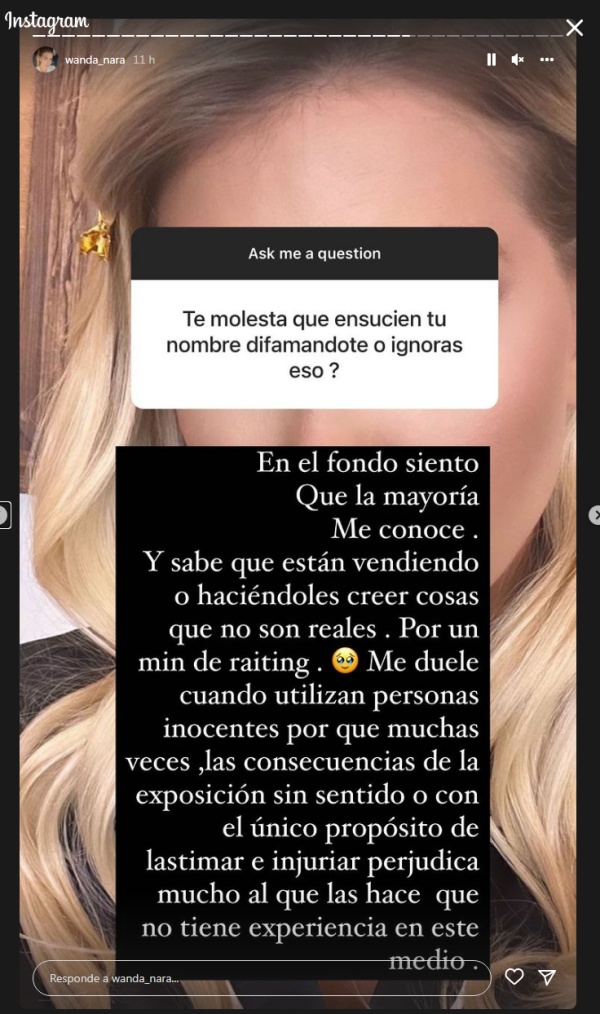Close the story viewer
The image size is (600, 1014).
point(574,28)
